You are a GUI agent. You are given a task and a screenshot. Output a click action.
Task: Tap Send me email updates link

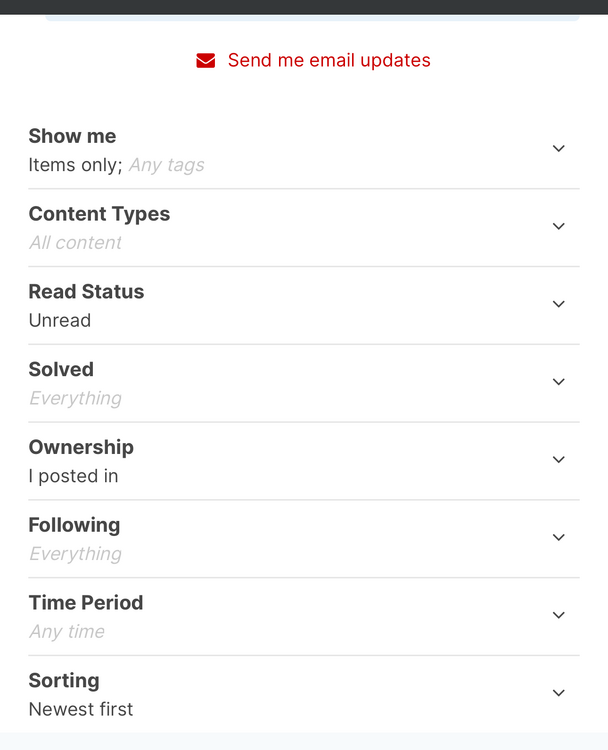pos(314,61)
